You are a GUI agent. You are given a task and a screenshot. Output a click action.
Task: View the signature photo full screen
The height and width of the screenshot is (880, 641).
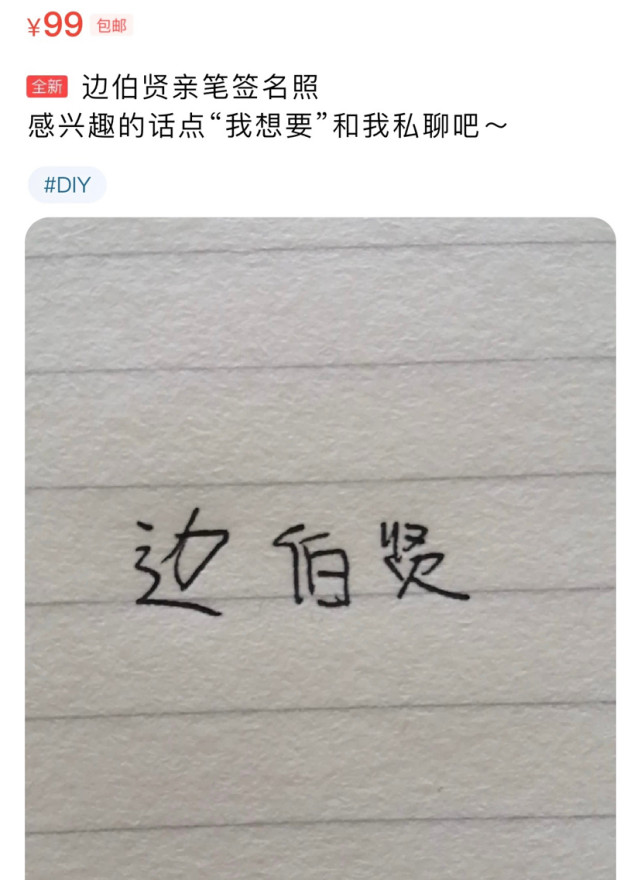tap(320, 550)
